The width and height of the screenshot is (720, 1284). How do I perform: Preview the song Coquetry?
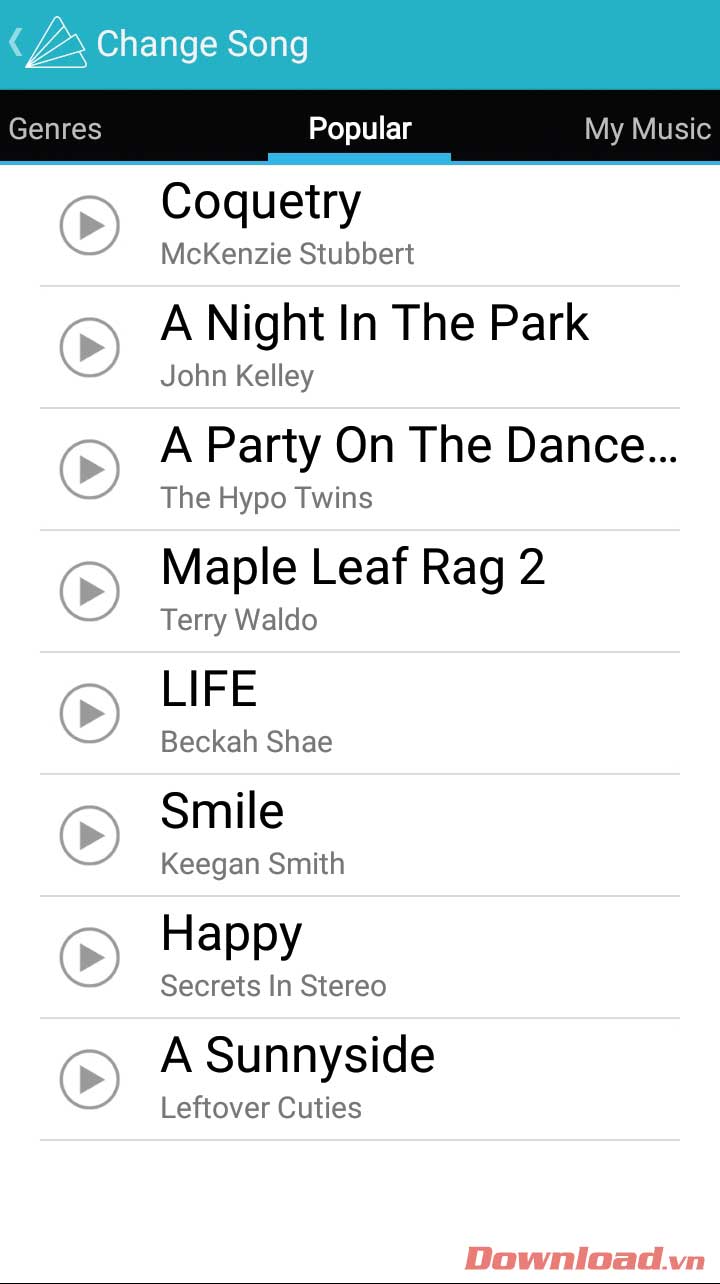click(x=90, y=225)
